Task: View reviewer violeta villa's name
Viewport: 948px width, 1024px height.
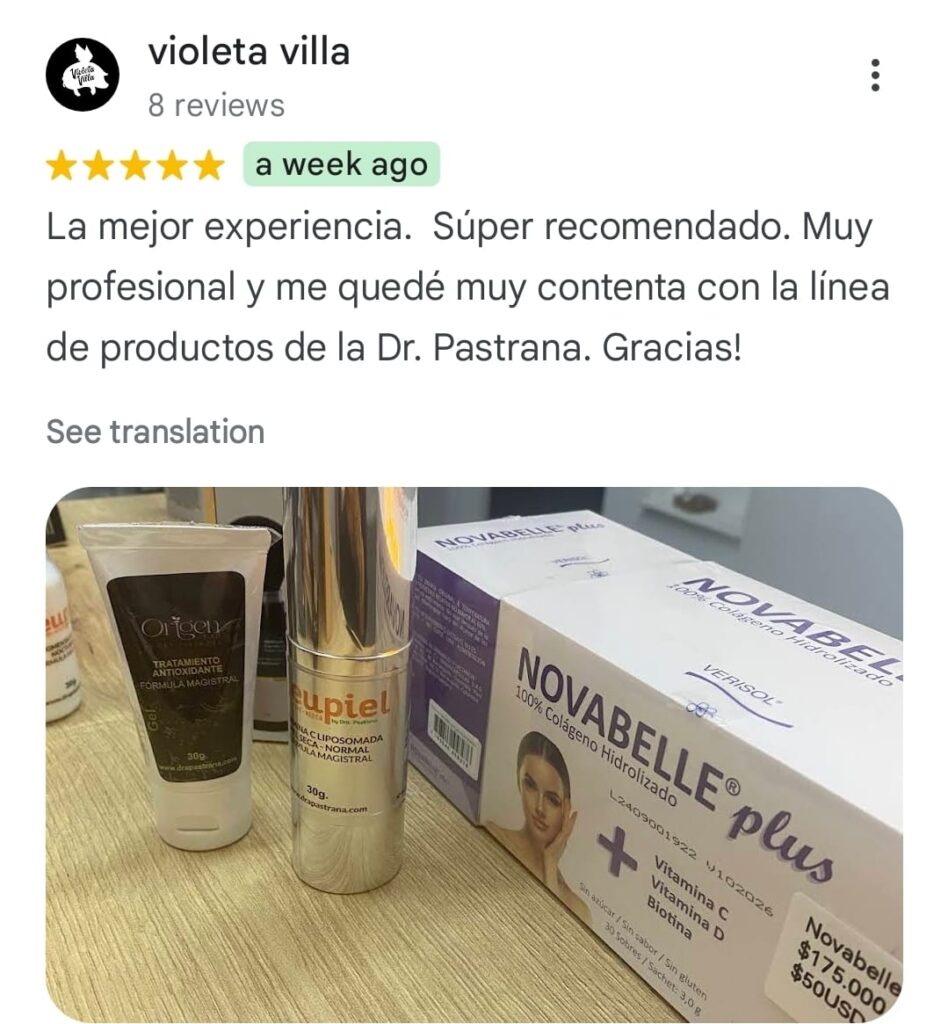Action: tap(249, 51)
